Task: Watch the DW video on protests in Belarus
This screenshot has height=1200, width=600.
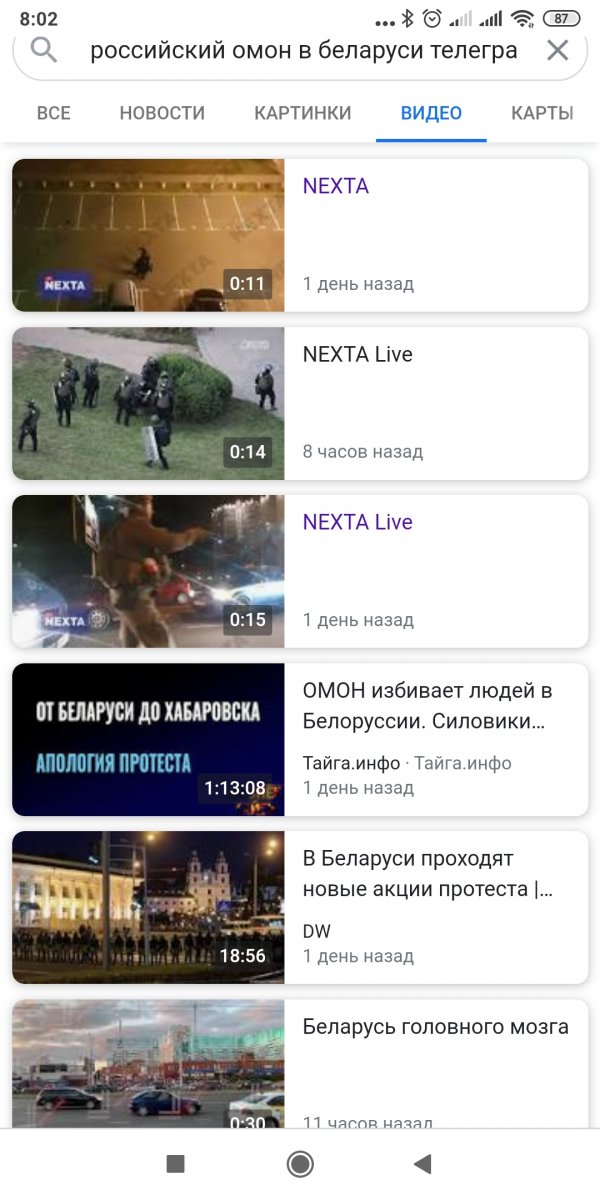Action: pos(300,907)
